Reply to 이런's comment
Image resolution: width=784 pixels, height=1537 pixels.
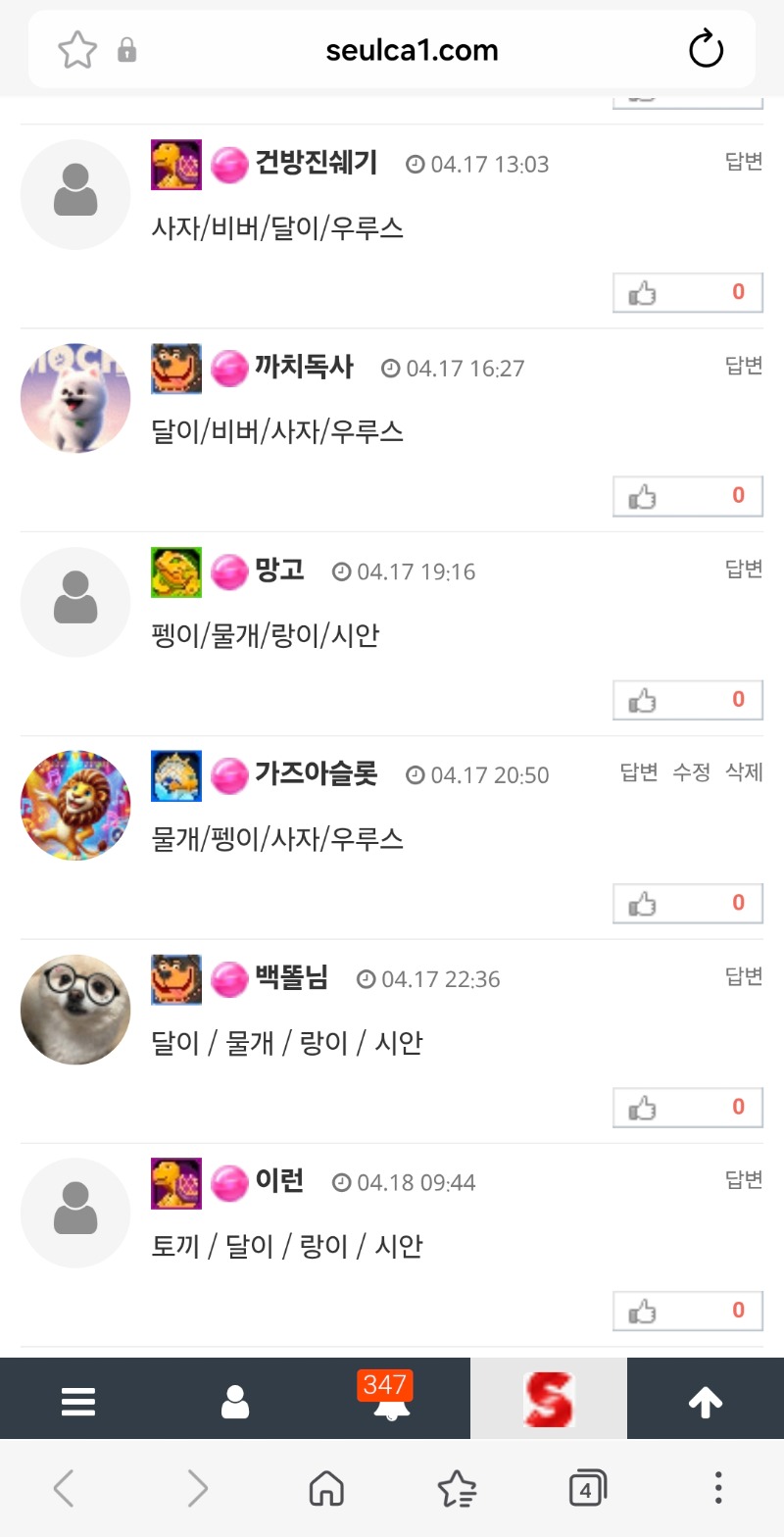point(743,1179)
